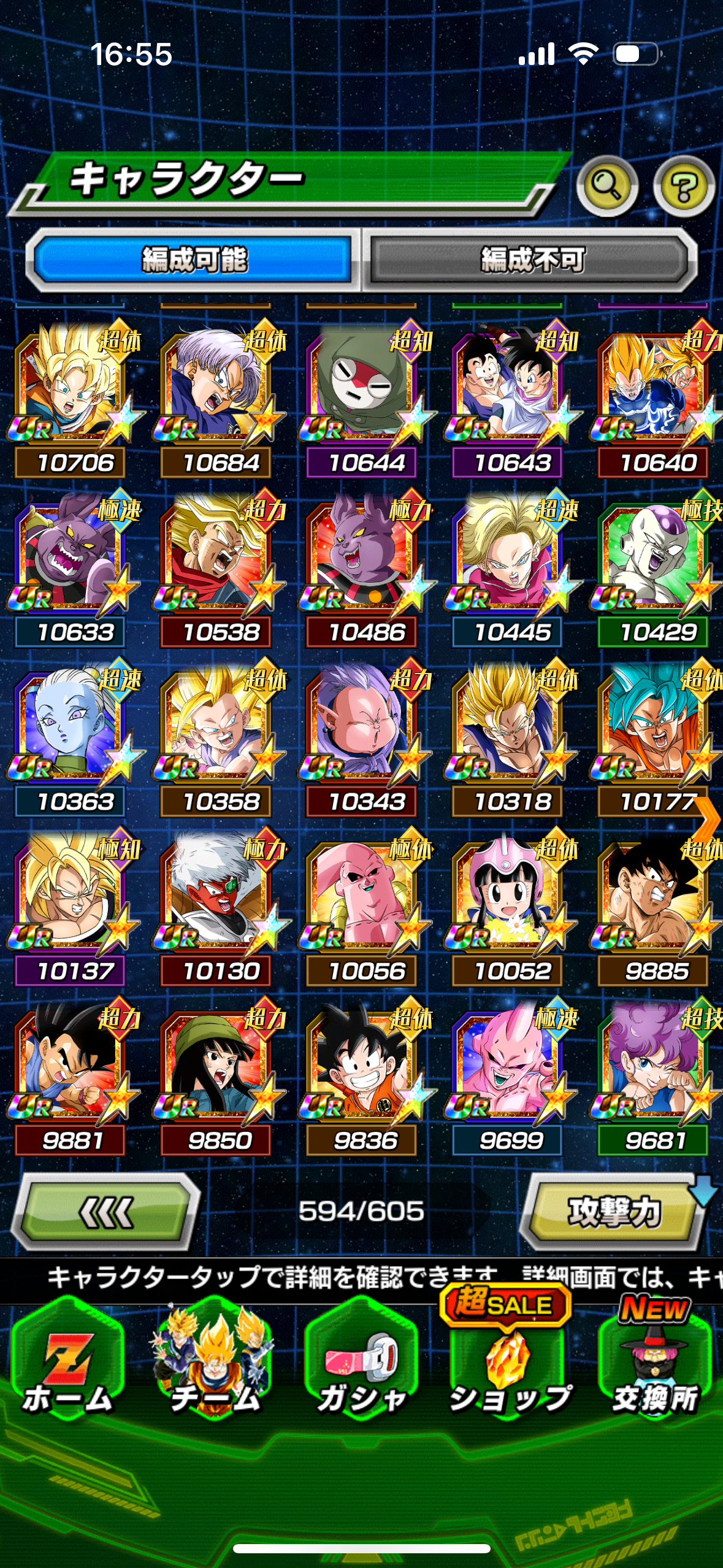Switch to the 編成不可 tab
Viewport: 723px width, 1568px height.
pos(532,259)
